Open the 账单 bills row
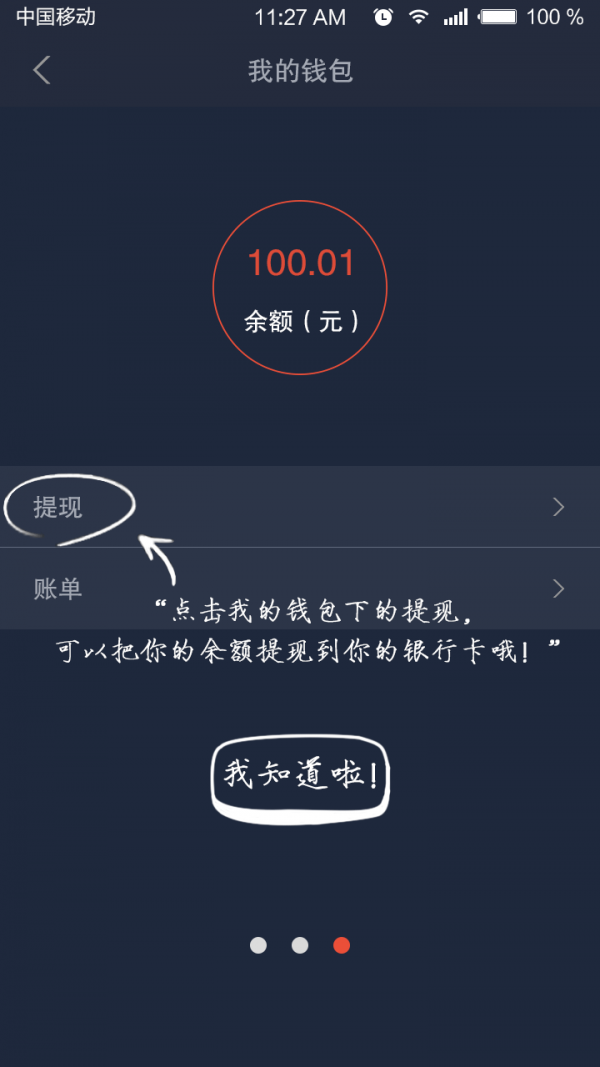Screen dimensions: 600x1067 [x=300, y=589]
